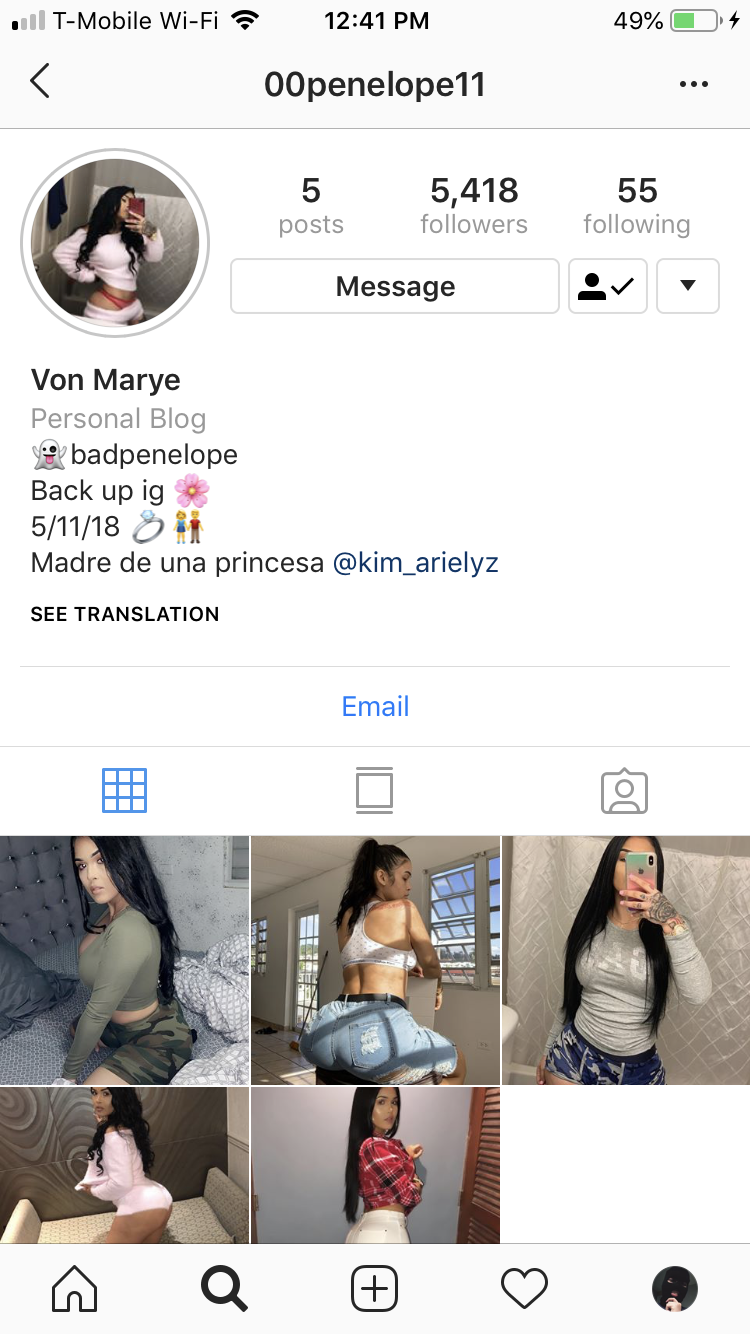Open the following status button
Viewport: 750px width, 1334px height.
tap(608, 287)
